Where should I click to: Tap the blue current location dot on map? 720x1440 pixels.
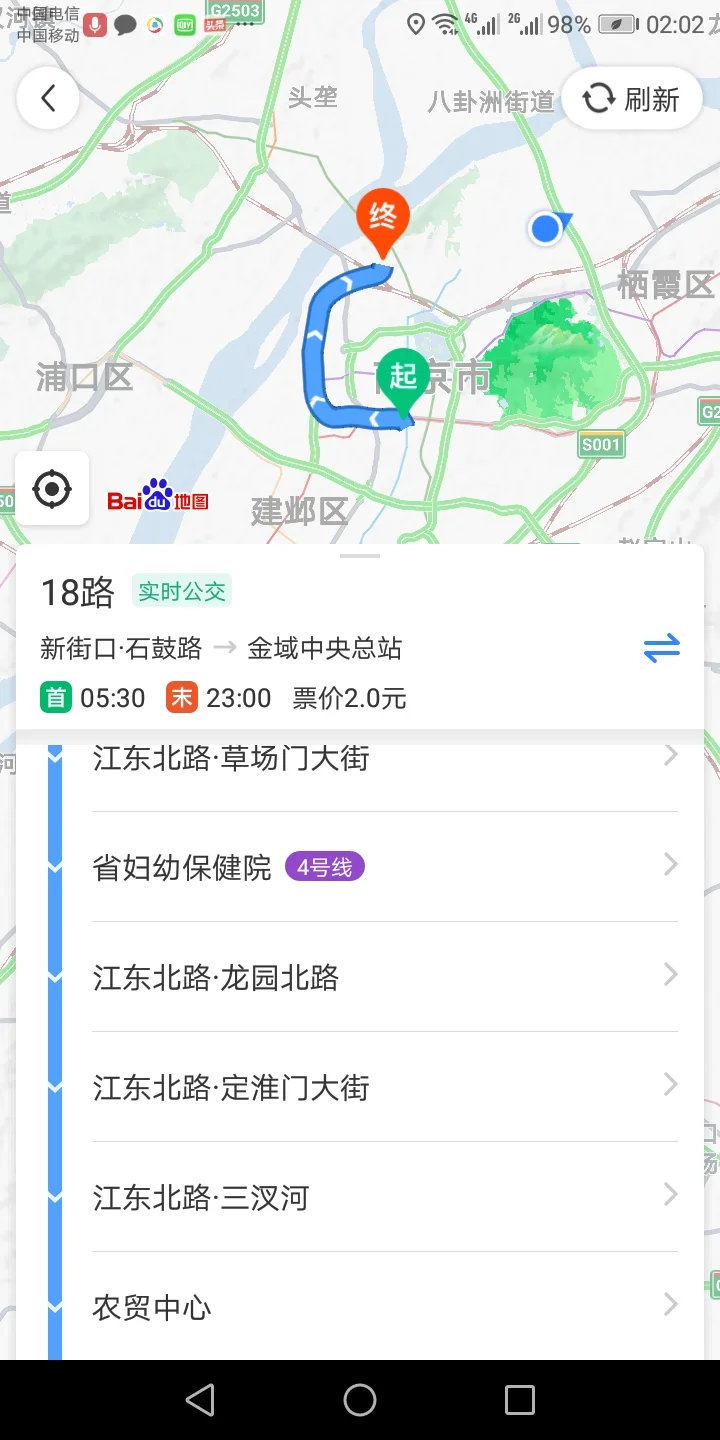(545, 228)
